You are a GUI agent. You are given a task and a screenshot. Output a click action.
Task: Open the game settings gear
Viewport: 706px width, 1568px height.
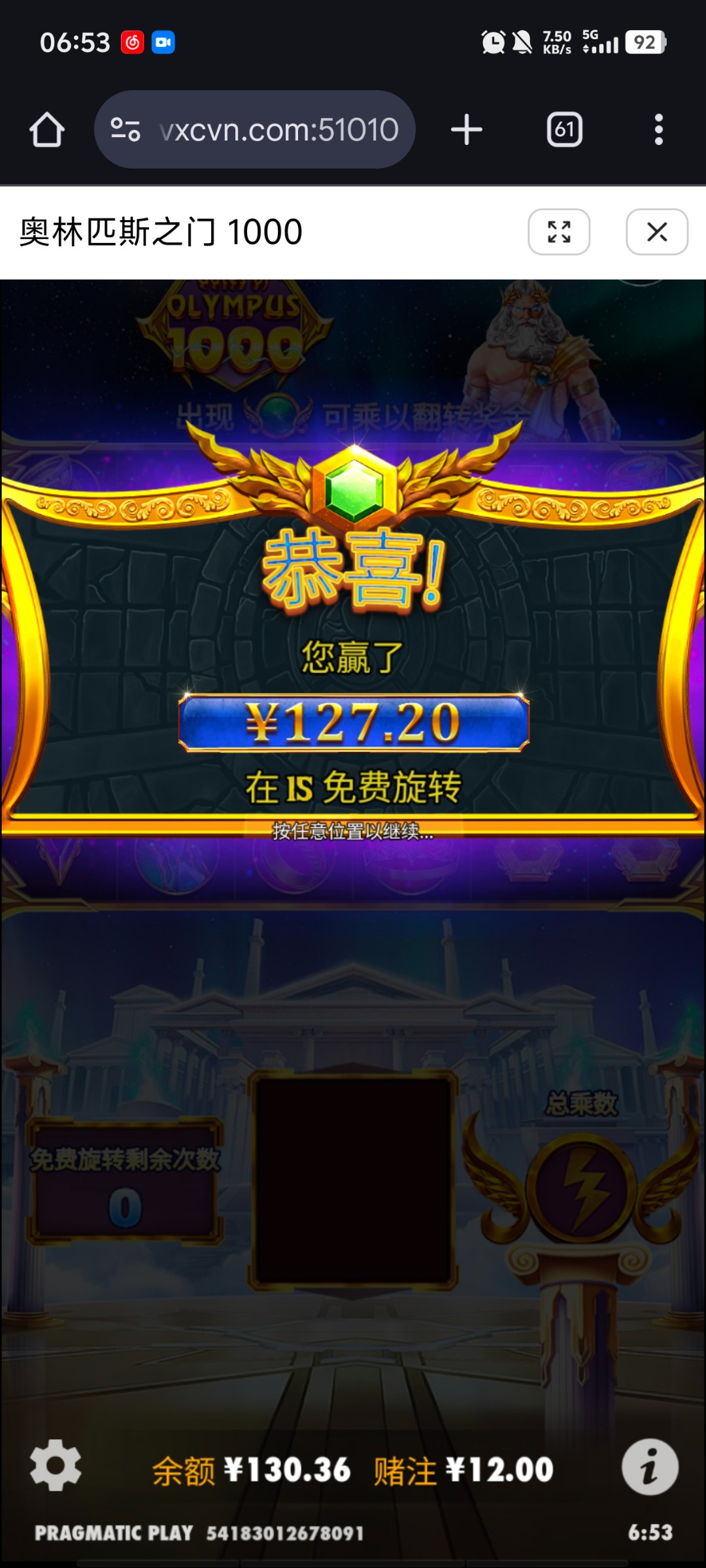(x=56, y=1465)
